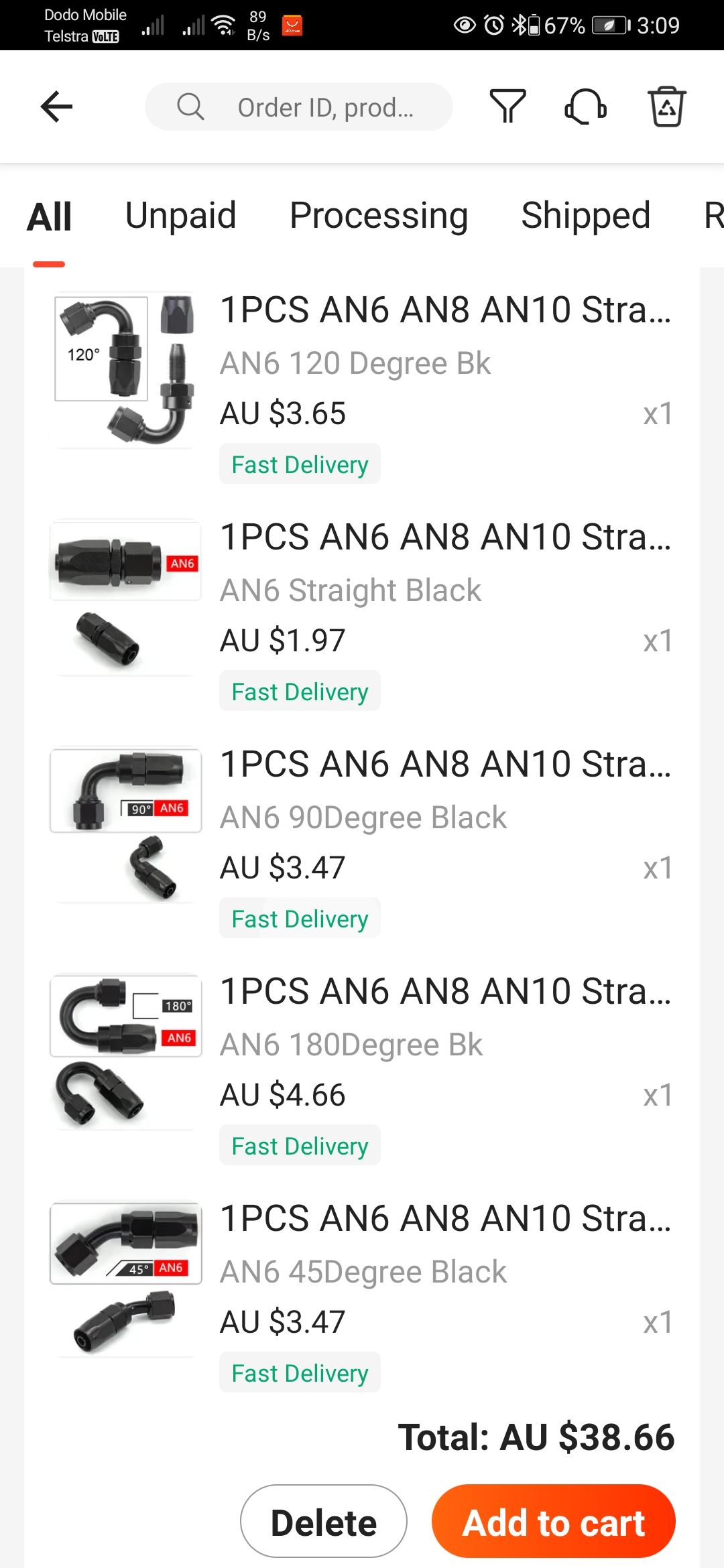Delete this order
The height and width of the screenshot is (1568, 724).
click(324, 1521)
